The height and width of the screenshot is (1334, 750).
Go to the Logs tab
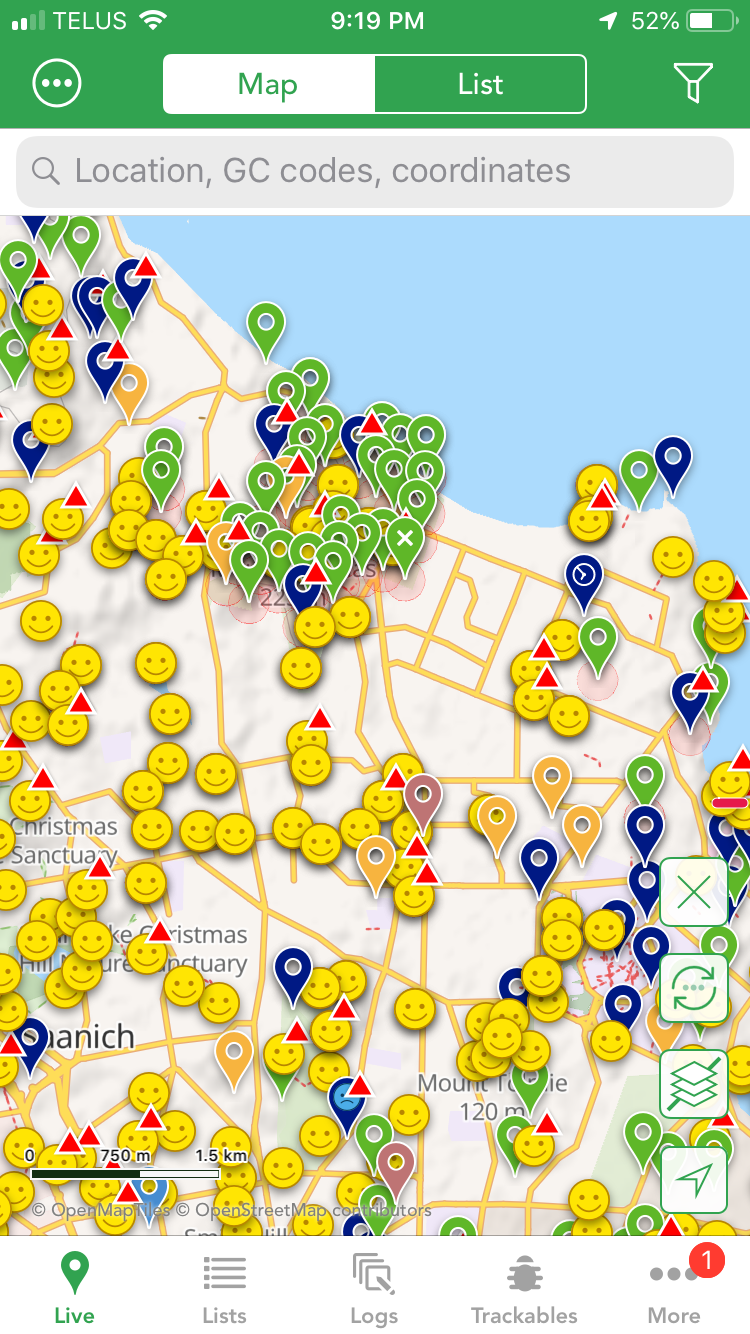click(x=374, y=1289)
